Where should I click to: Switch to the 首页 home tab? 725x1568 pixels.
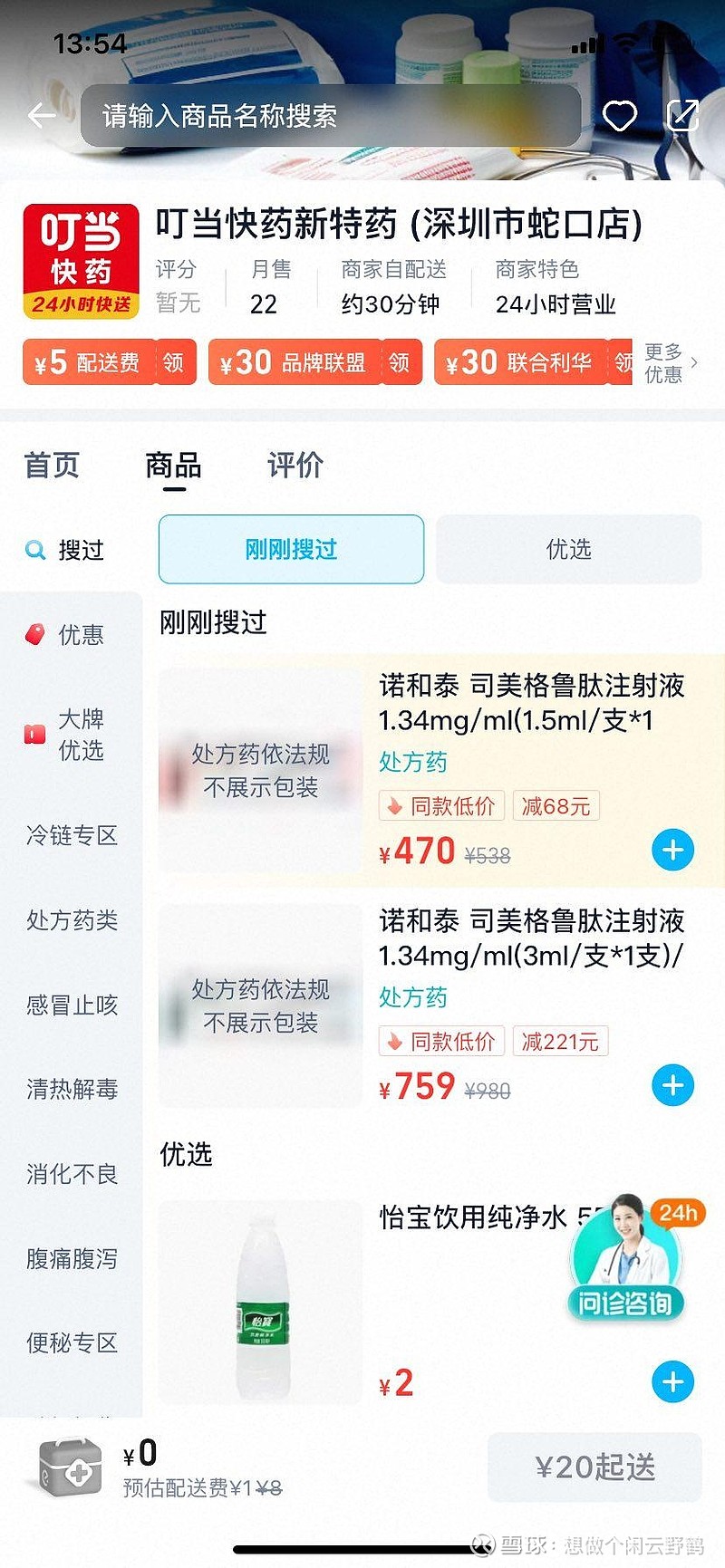(52, 466)
